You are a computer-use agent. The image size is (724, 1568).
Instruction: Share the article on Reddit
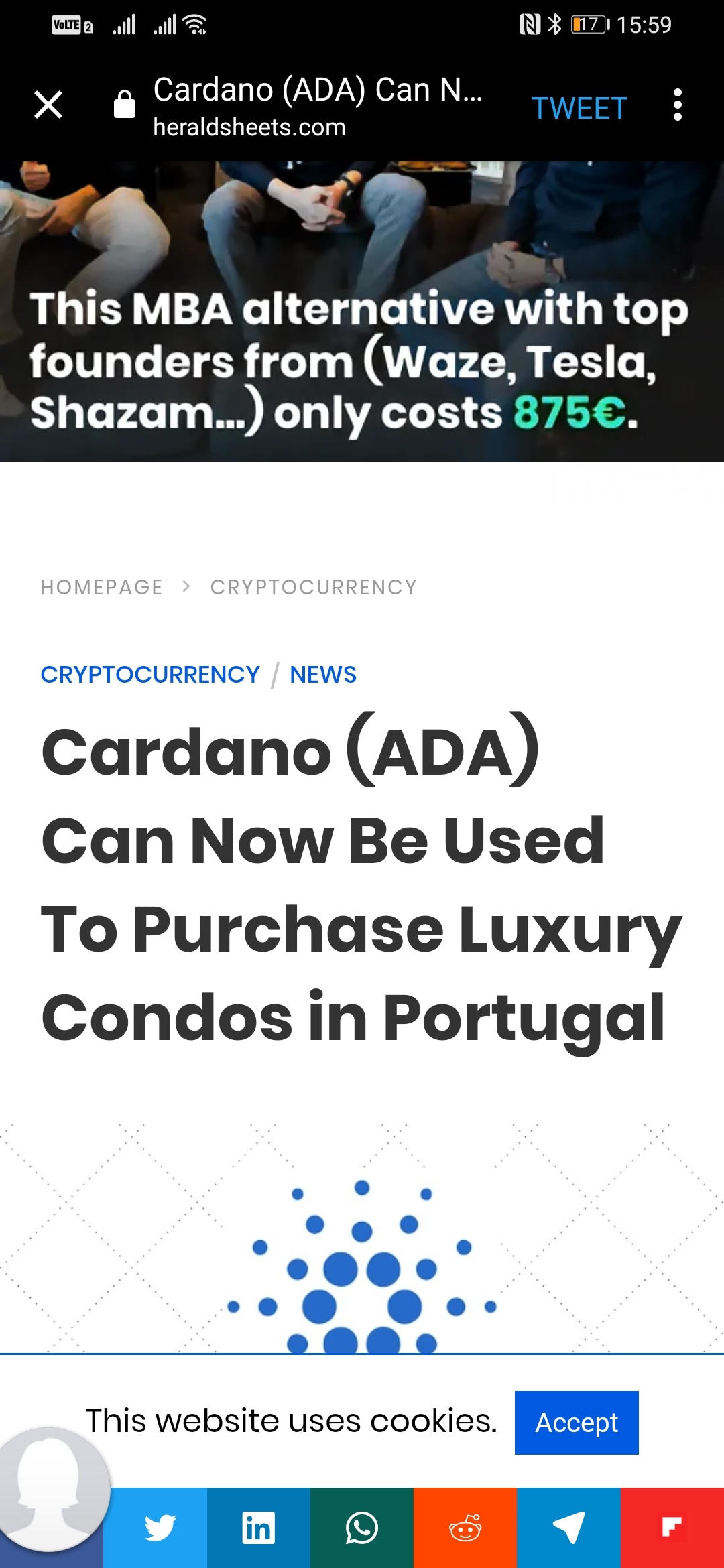pyautogui.click(x=465, y=1528)
